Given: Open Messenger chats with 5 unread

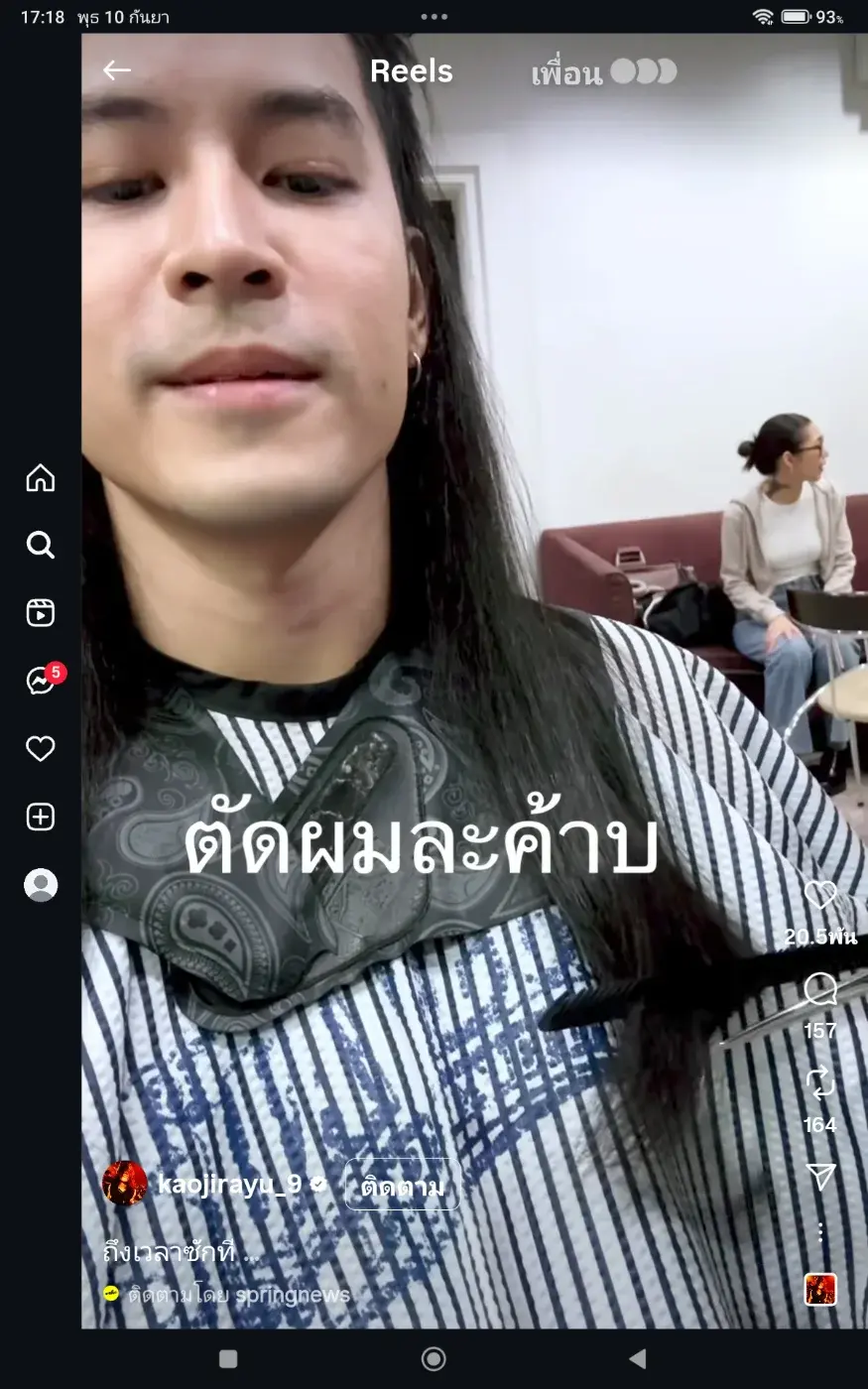Looking at the screenshot, I should [x=42, y=681].
